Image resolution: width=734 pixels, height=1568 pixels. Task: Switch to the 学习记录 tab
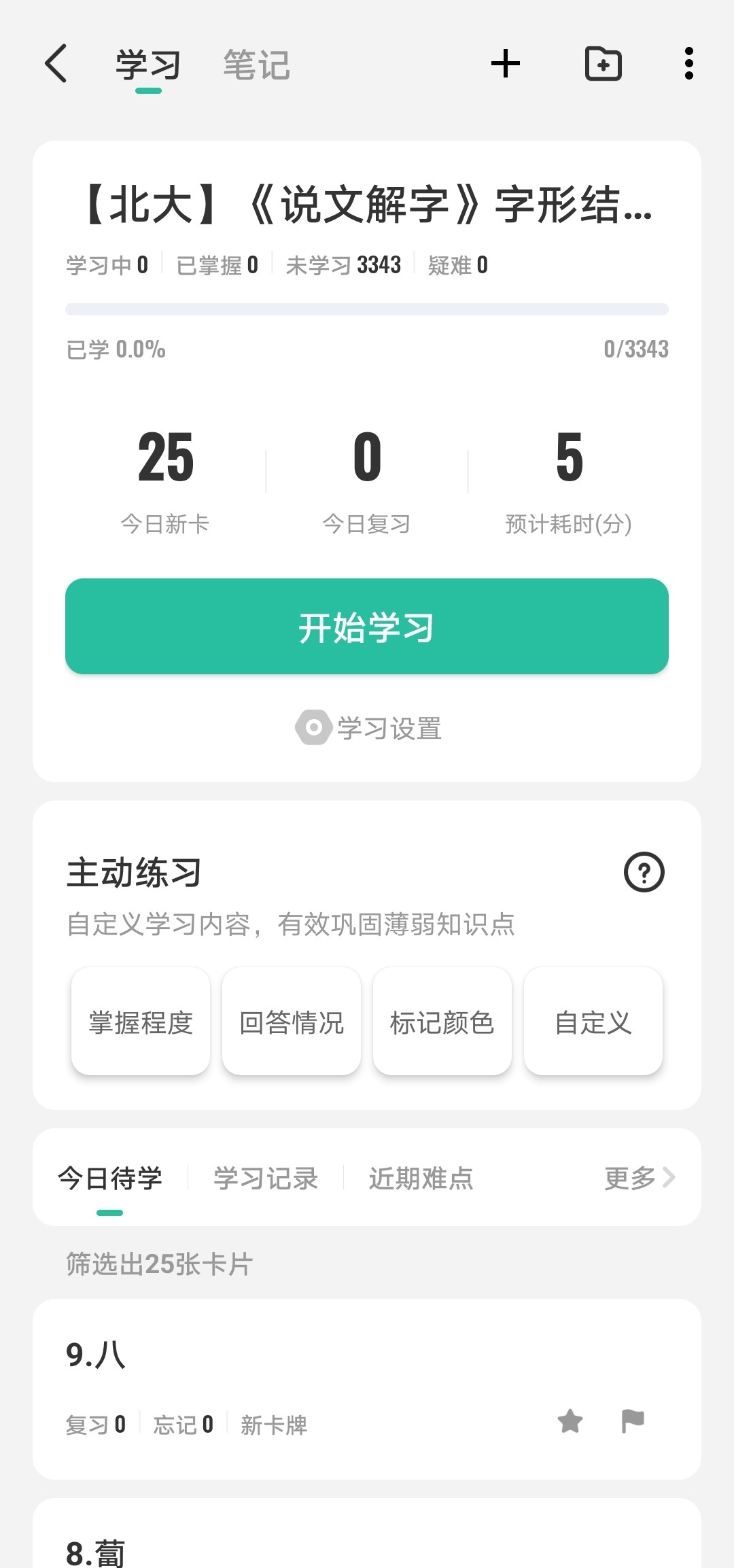(x=266, y=1178)
